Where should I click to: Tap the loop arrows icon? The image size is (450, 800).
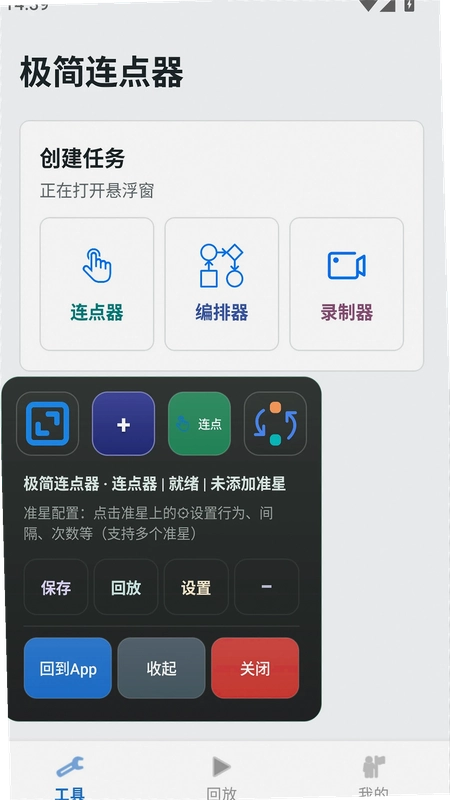coord(276,423)
